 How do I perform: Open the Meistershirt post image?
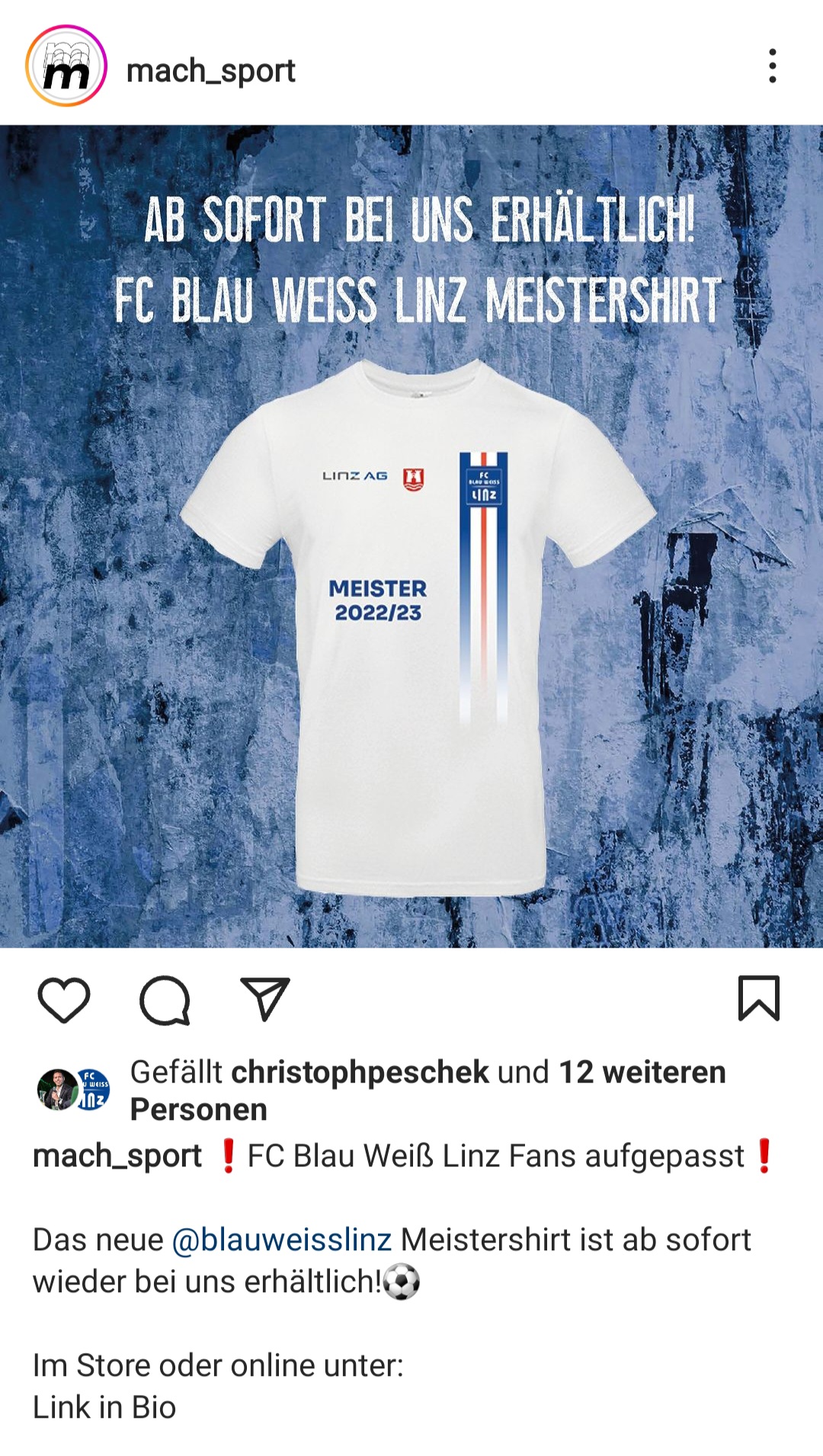click(x=411, y=536)
